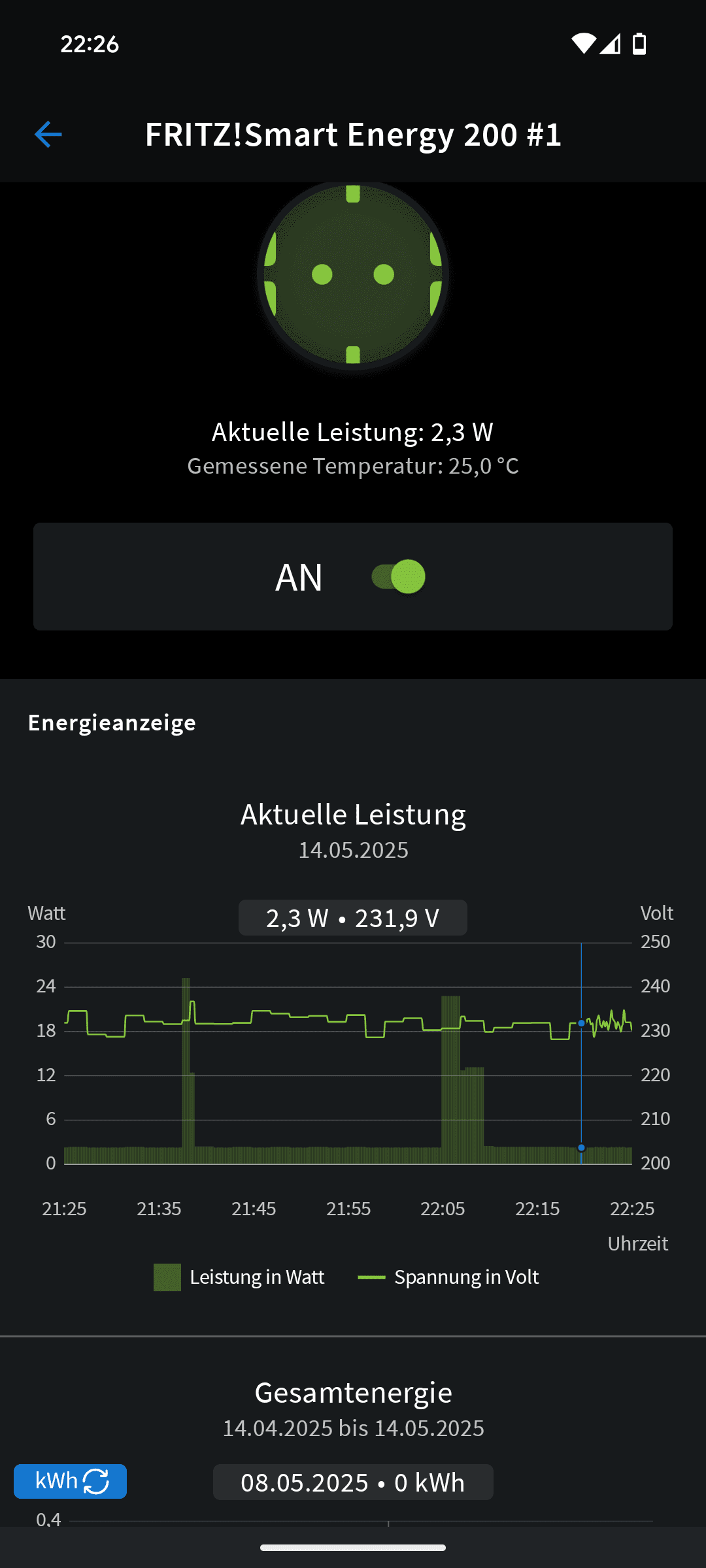The width and height of the screenshot is (706, 1568).
Task: Hide the Leistung in Watt series
Action: coord(239,1277)
